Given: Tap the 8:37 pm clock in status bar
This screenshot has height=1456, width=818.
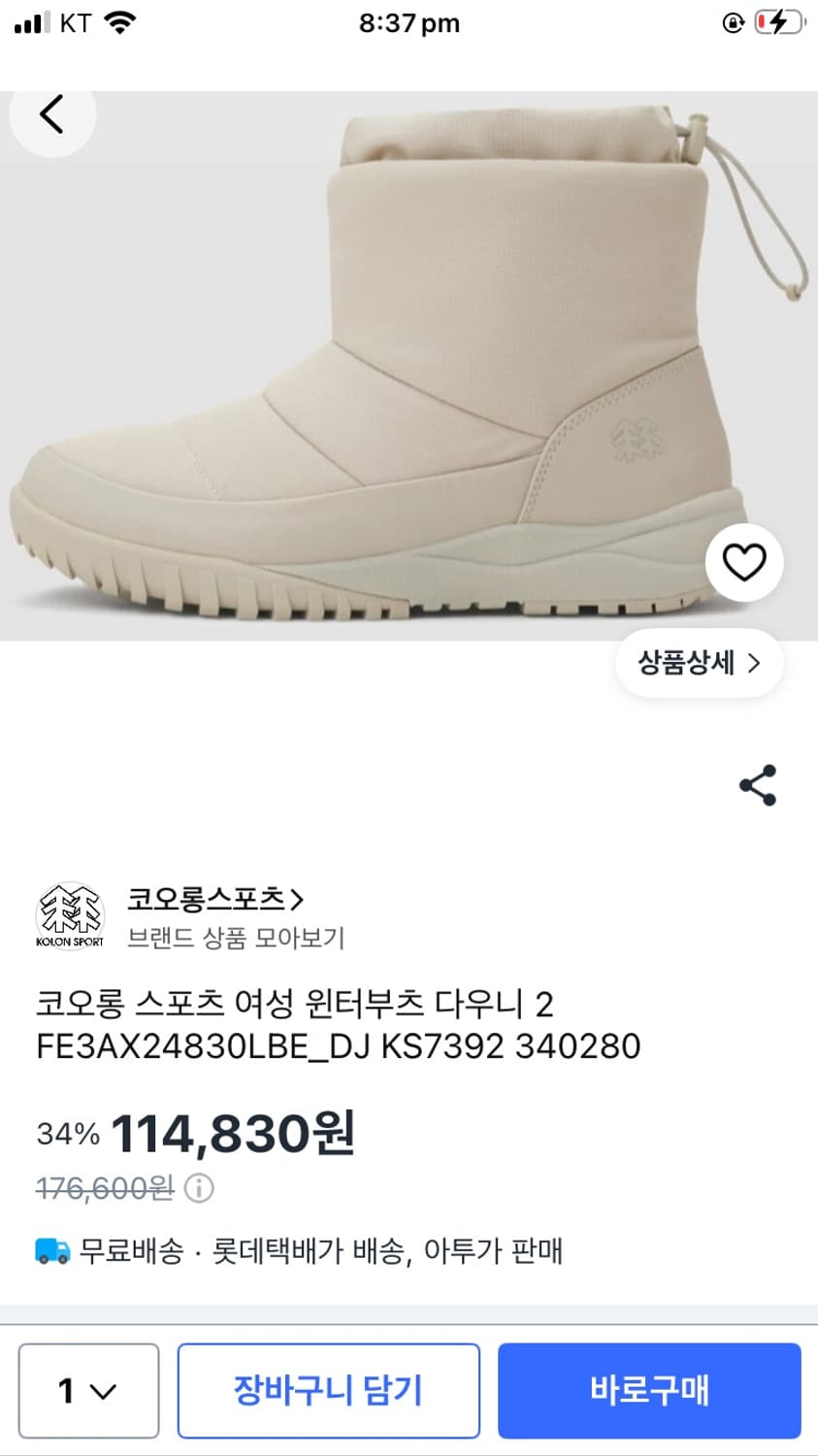Looking at the screenshot, I should [409, 23].
